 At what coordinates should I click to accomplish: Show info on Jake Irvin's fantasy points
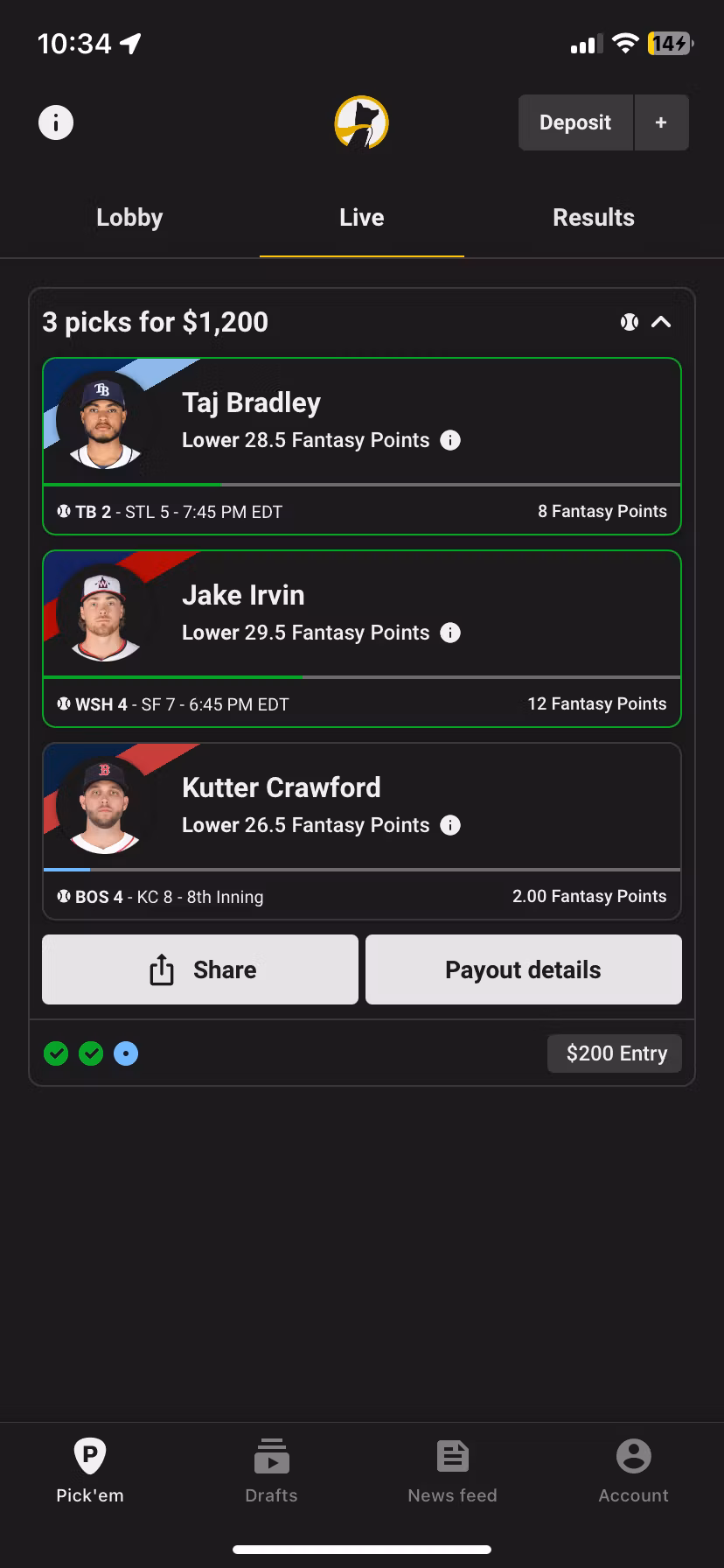(450, 633)
